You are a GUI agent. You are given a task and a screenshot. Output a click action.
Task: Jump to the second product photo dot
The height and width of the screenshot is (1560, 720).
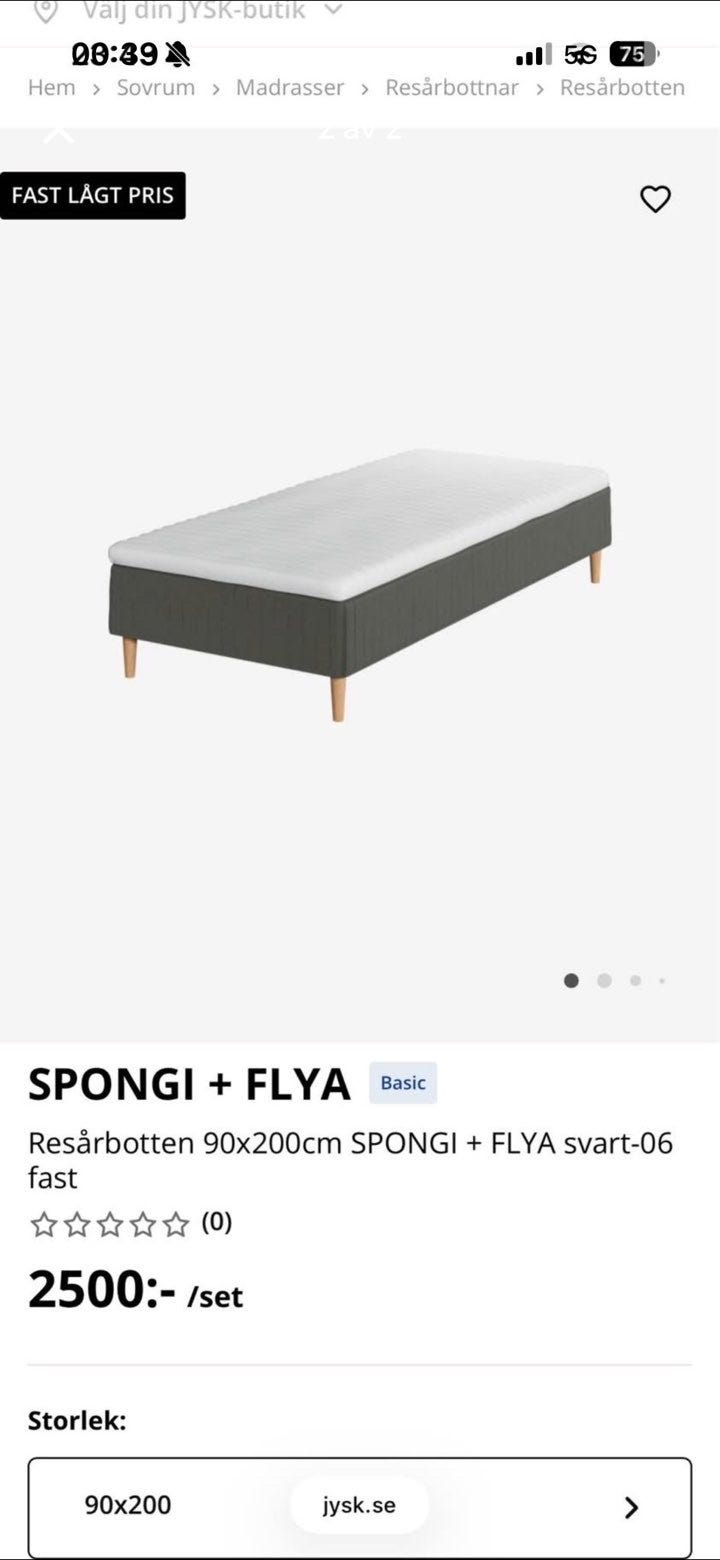tap(604, 981)
